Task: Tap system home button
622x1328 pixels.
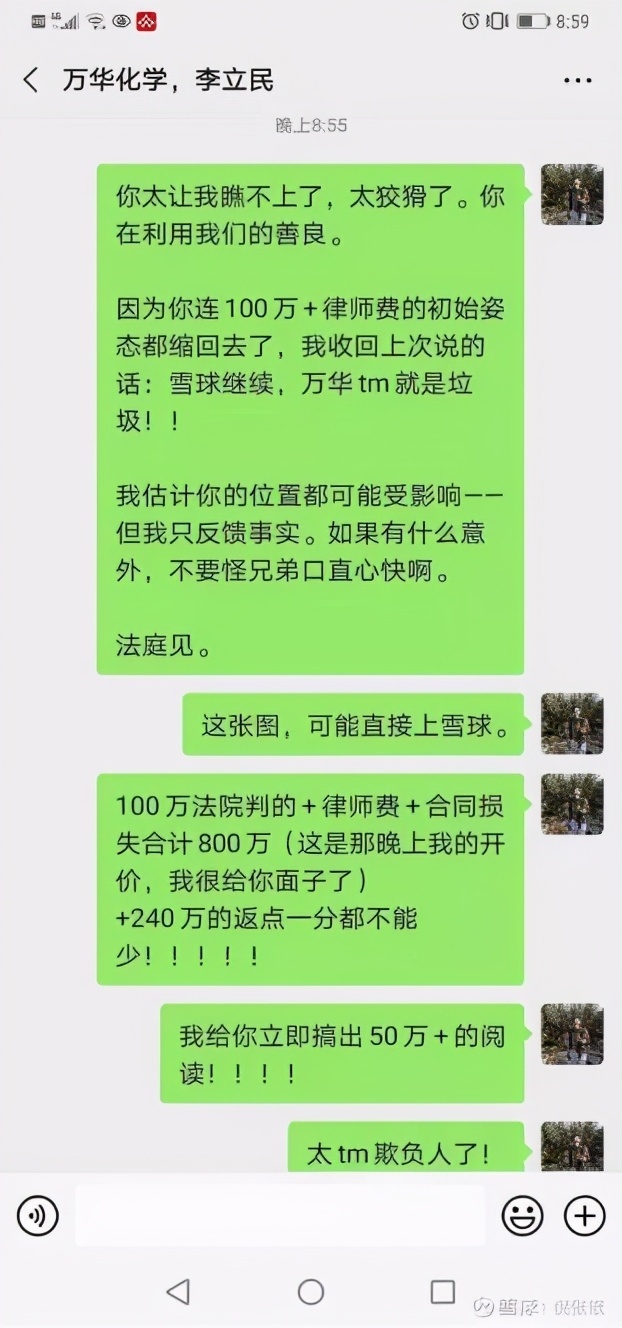Action: pyautogui.click(x=311, y=1291)
